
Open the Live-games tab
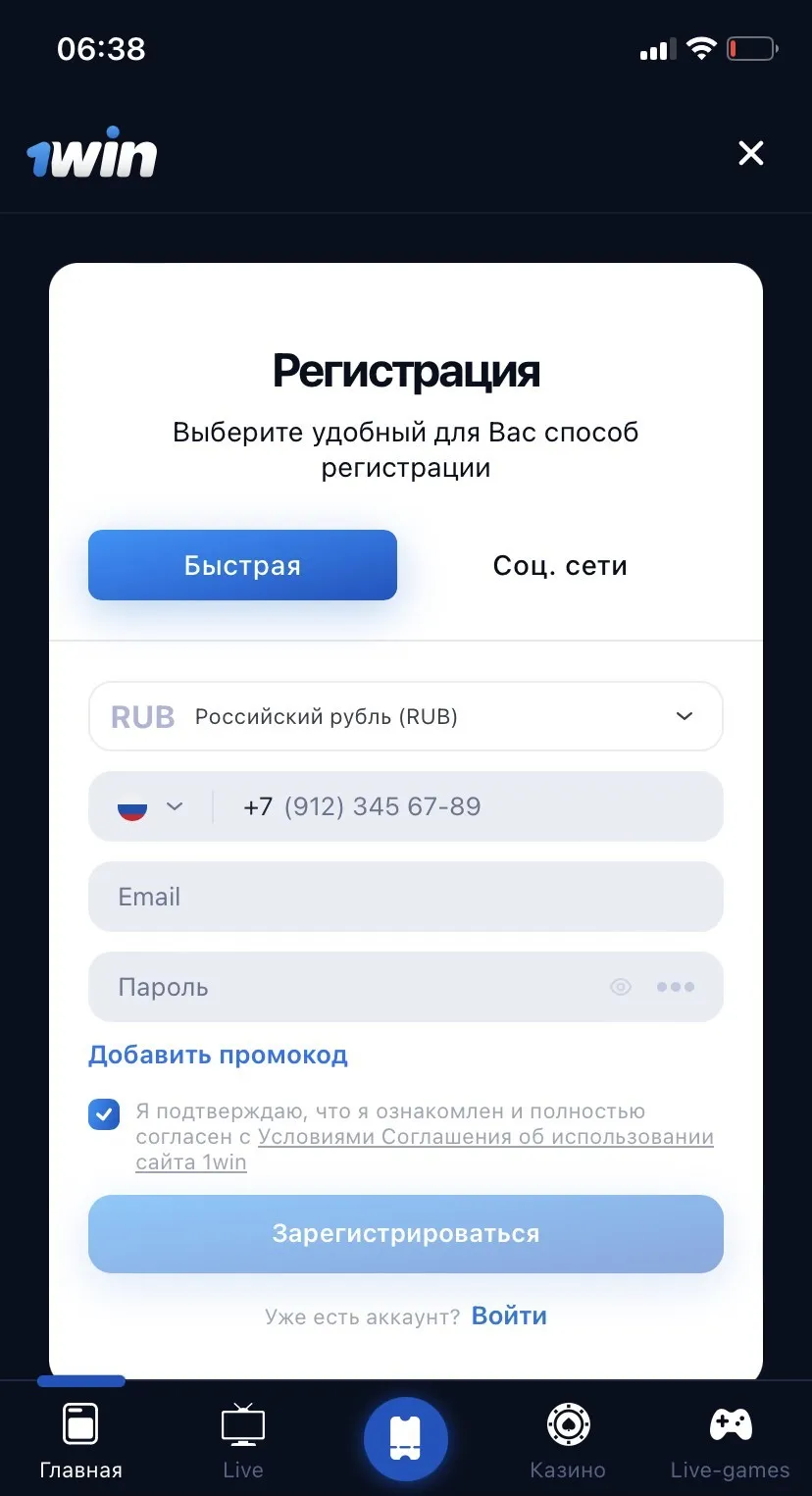730,1439
